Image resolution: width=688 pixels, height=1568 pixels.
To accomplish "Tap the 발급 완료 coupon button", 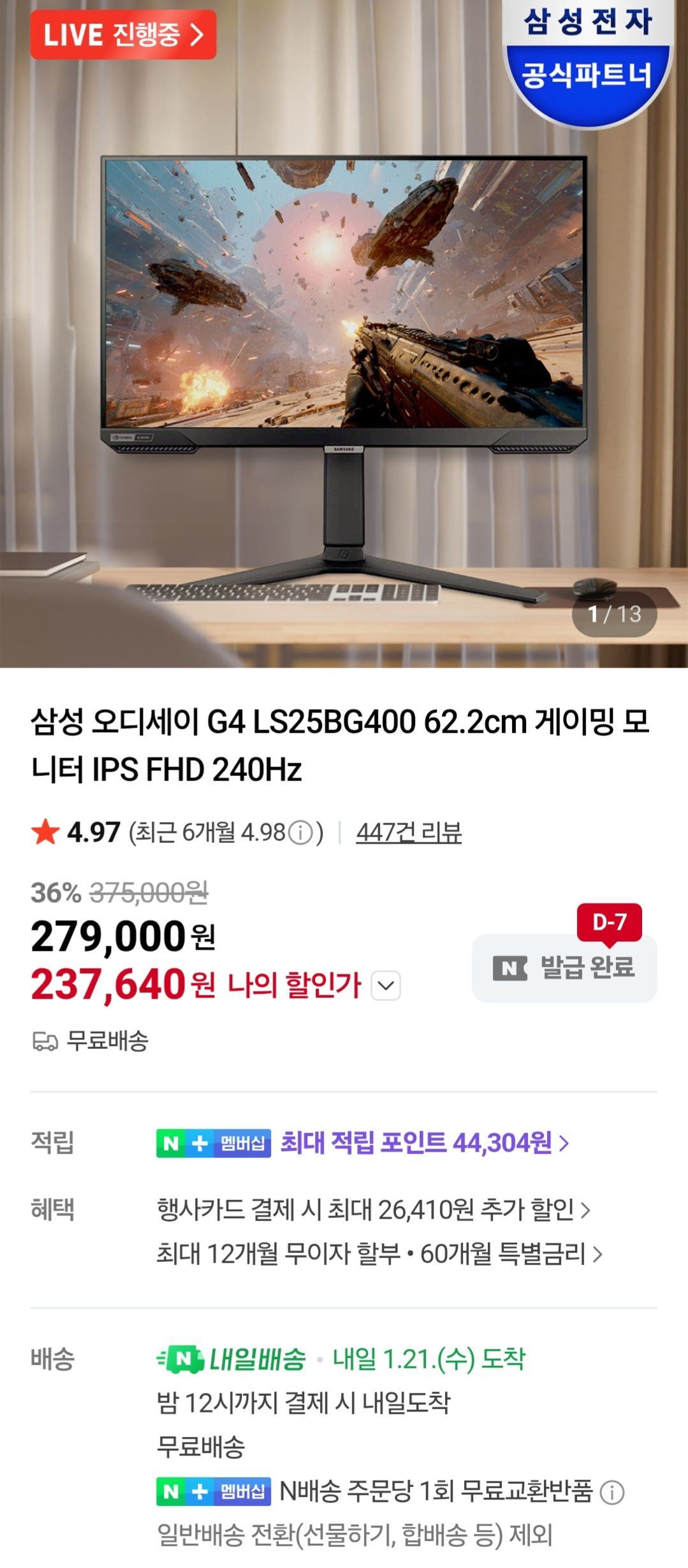I will [564, 968].
